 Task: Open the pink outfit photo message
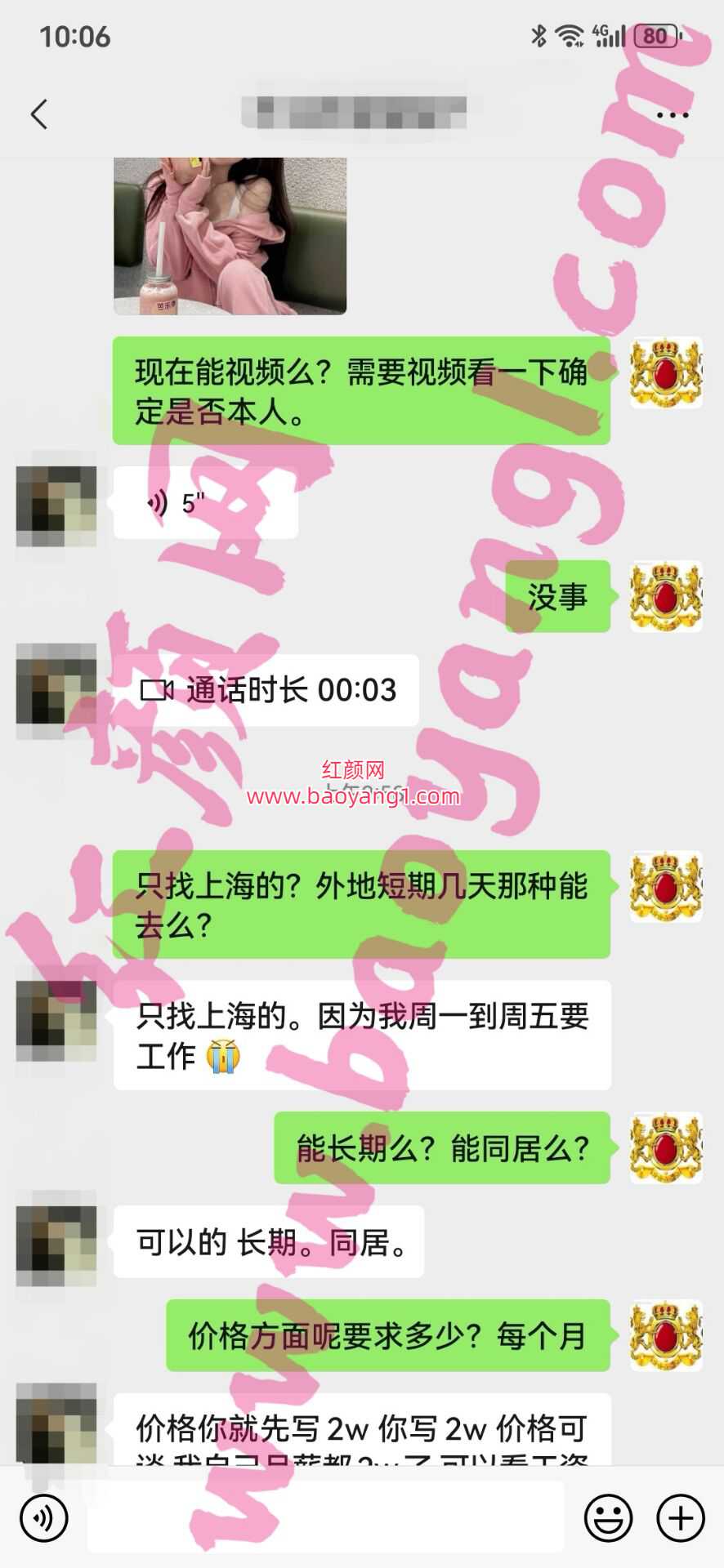[230, 235]
